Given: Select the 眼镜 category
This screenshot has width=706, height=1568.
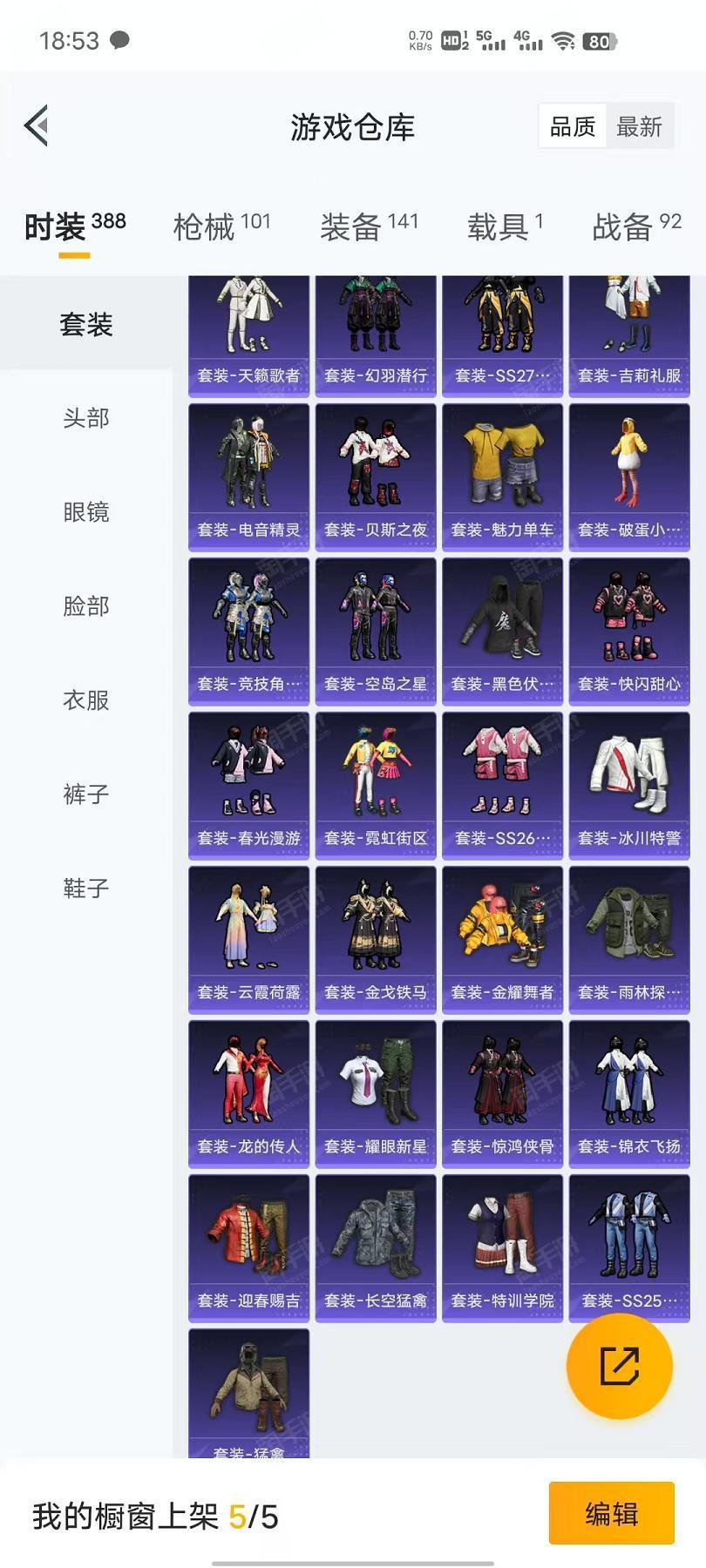Looking at the screenshot, I should [86, 512].
